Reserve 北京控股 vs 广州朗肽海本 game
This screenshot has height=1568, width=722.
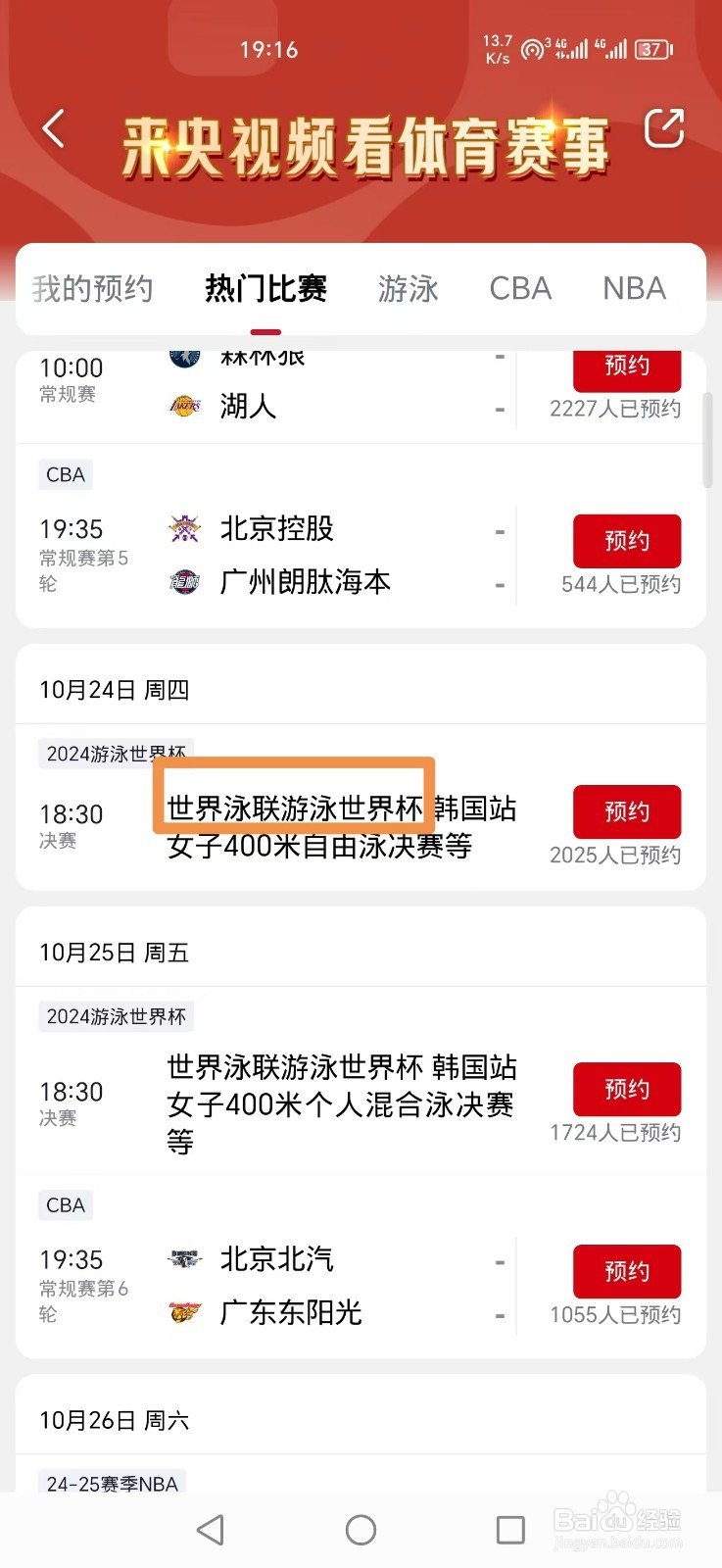(x=627, y=541)
